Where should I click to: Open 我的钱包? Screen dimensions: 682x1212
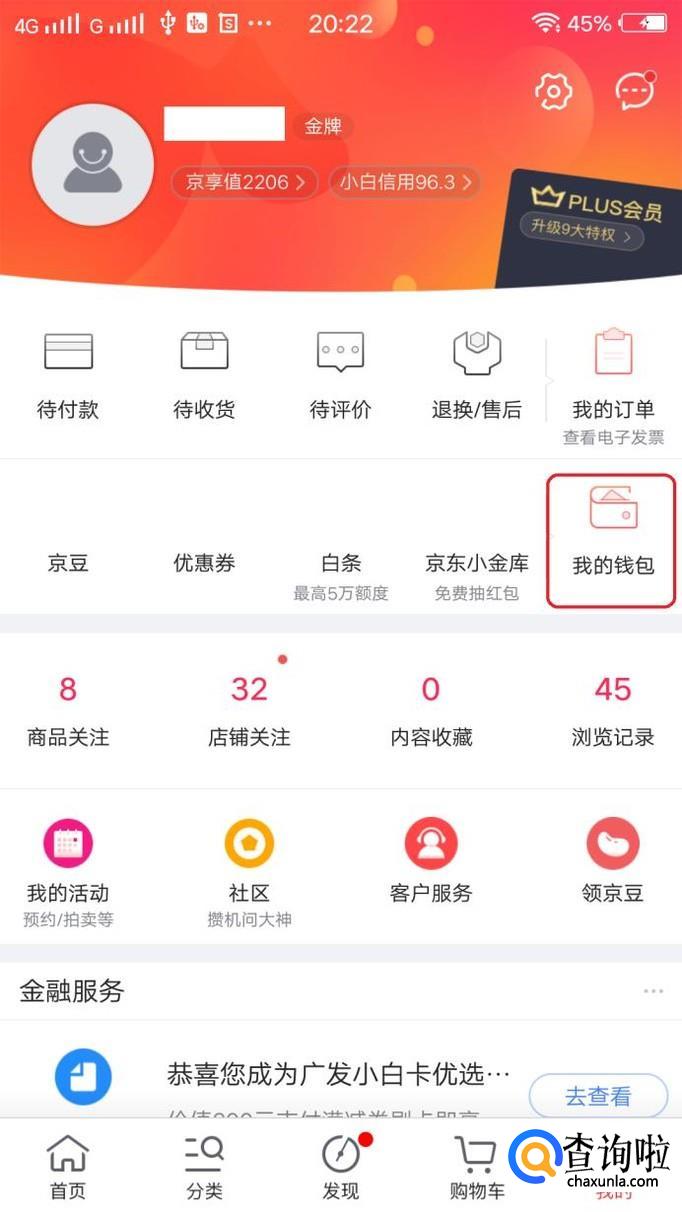coord(612,540)
